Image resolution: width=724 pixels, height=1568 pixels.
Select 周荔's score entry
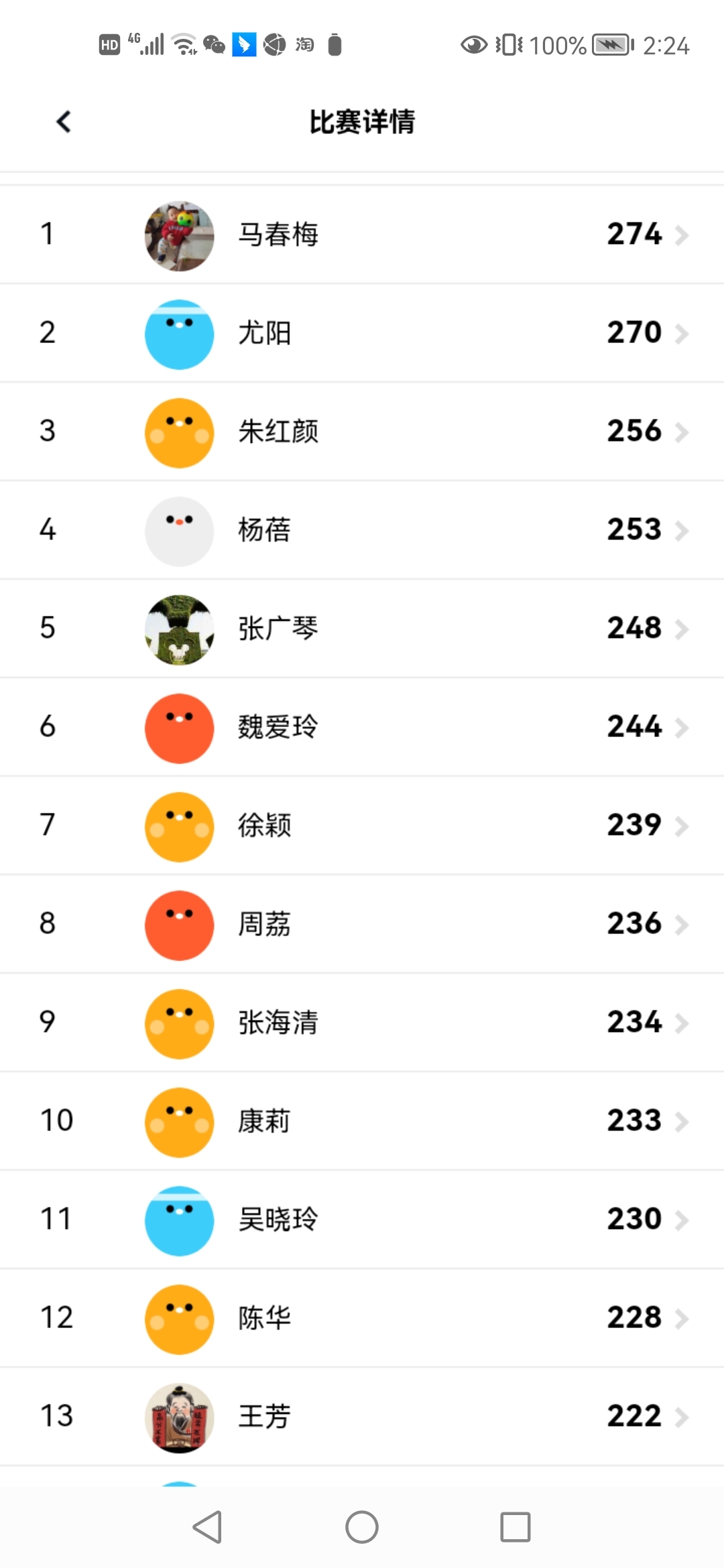coord(362,924)
